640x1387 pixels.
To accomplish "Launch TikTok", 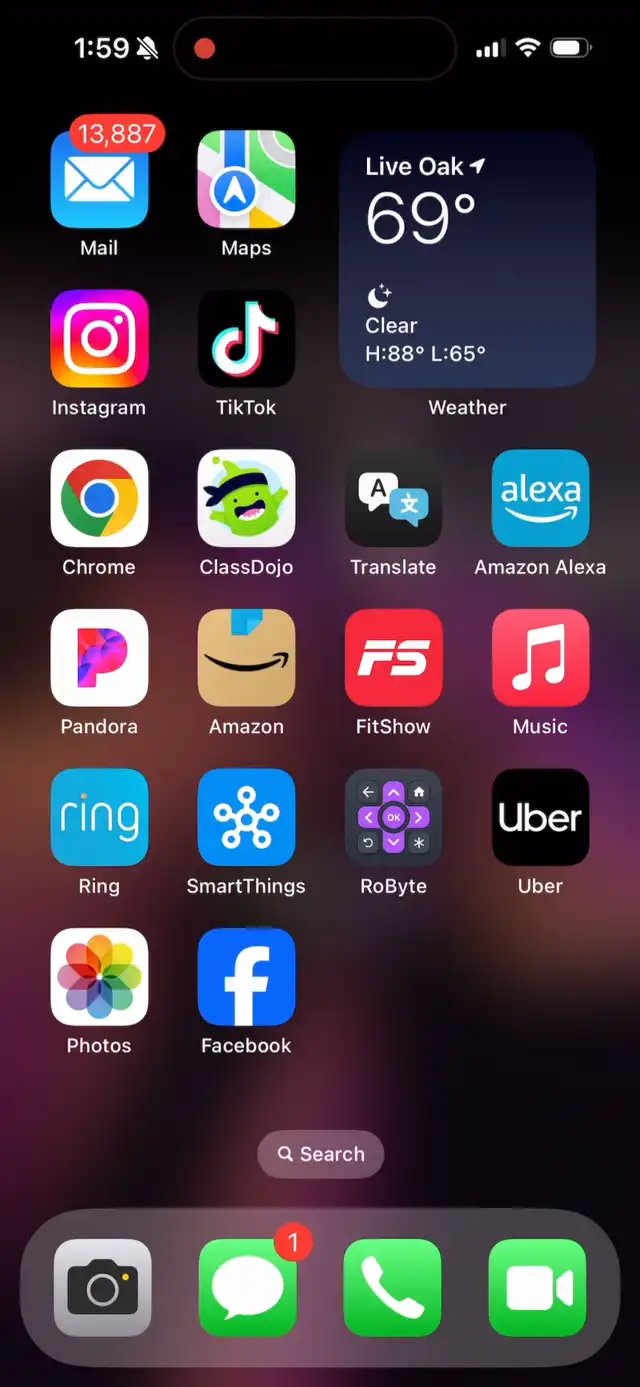I will [246, 339].
